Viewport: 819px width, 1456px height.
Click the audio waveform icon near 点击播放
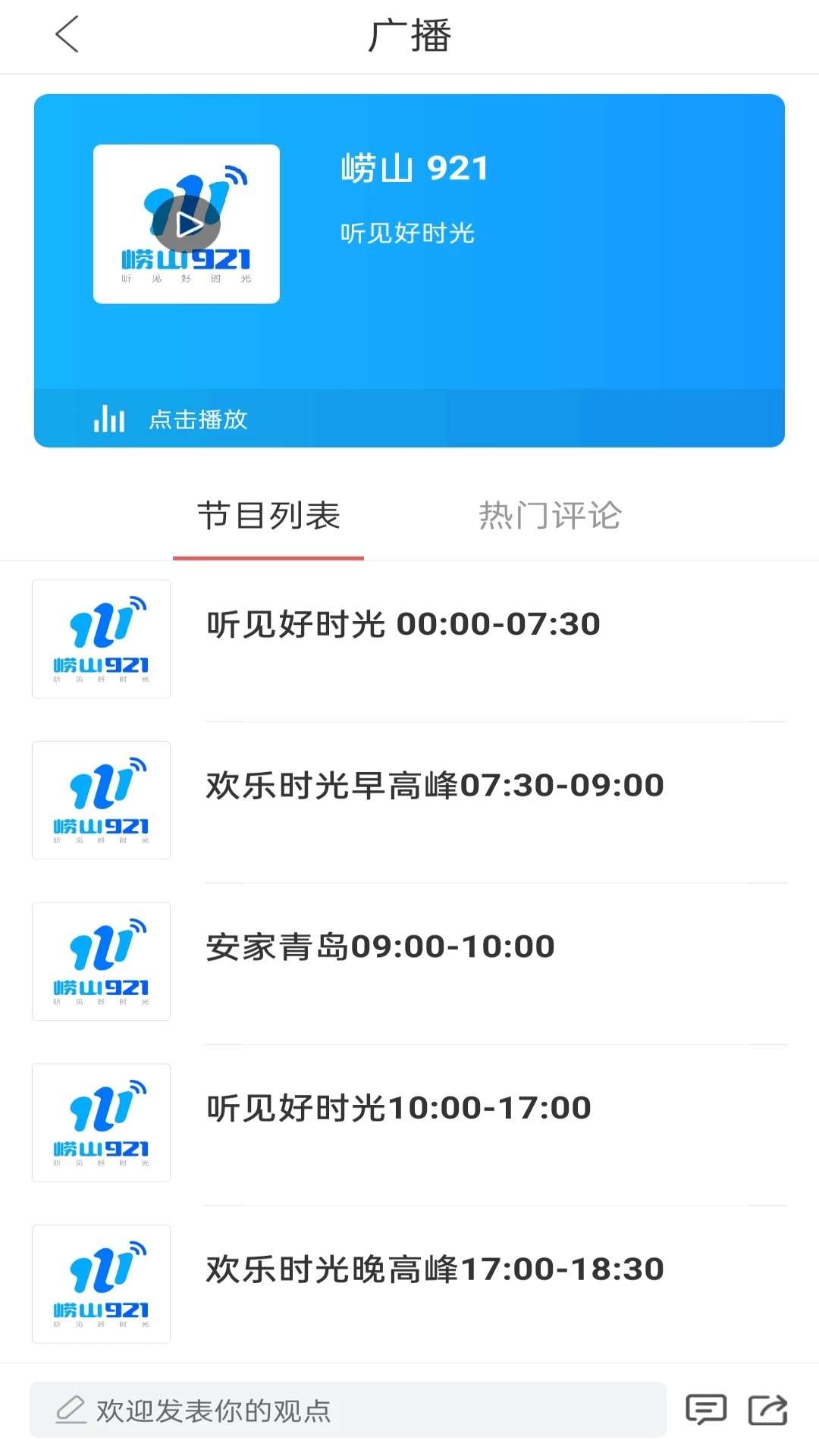point(107,419)
